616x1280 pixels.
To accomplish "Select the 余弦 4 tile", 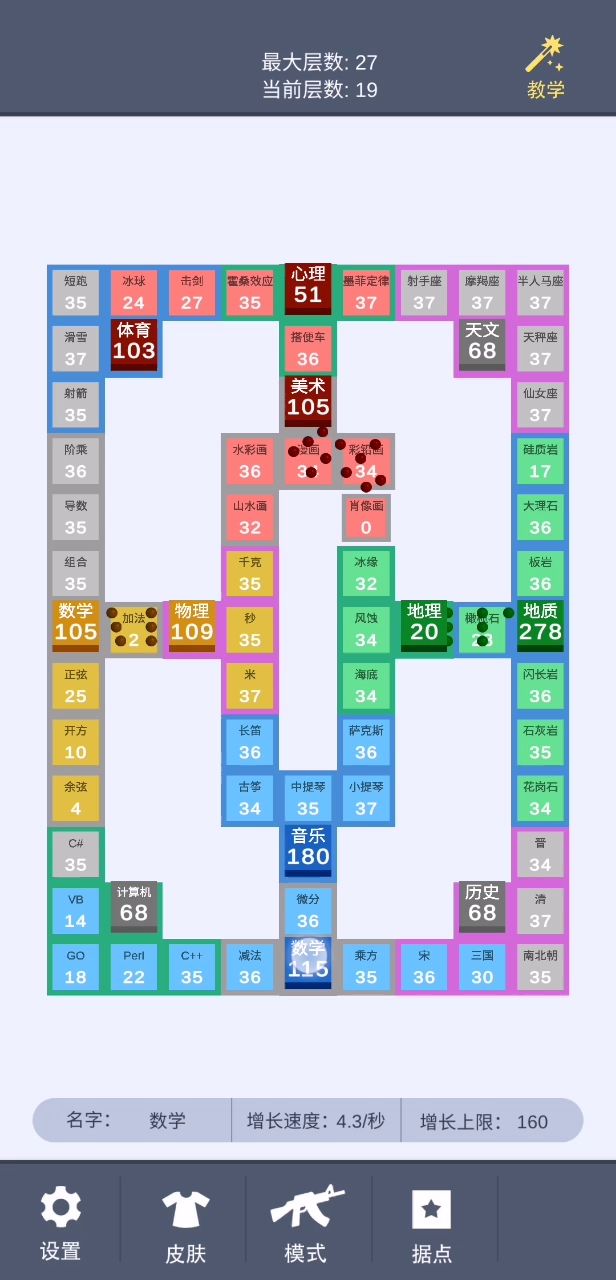I will coord(76,799).
